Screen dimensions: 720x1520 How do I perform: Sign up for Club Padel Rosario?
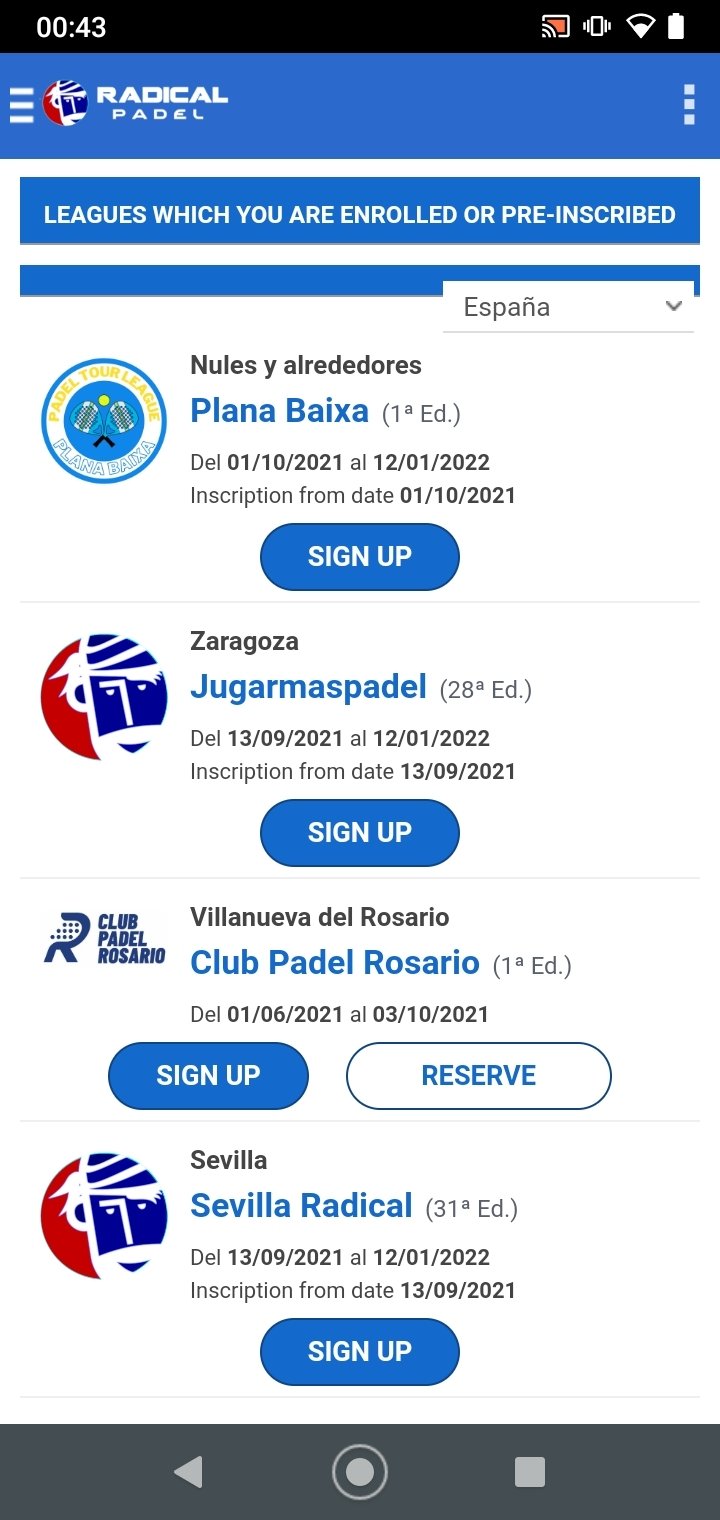click(208, 1076)
